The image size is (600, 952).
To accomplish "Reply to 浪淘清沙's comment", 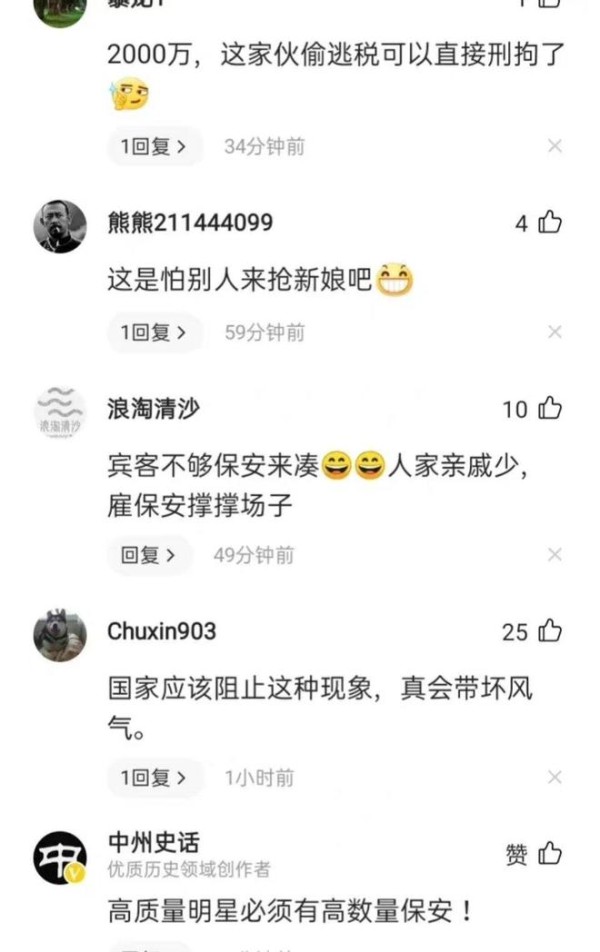I will click(x=148, y=555).
